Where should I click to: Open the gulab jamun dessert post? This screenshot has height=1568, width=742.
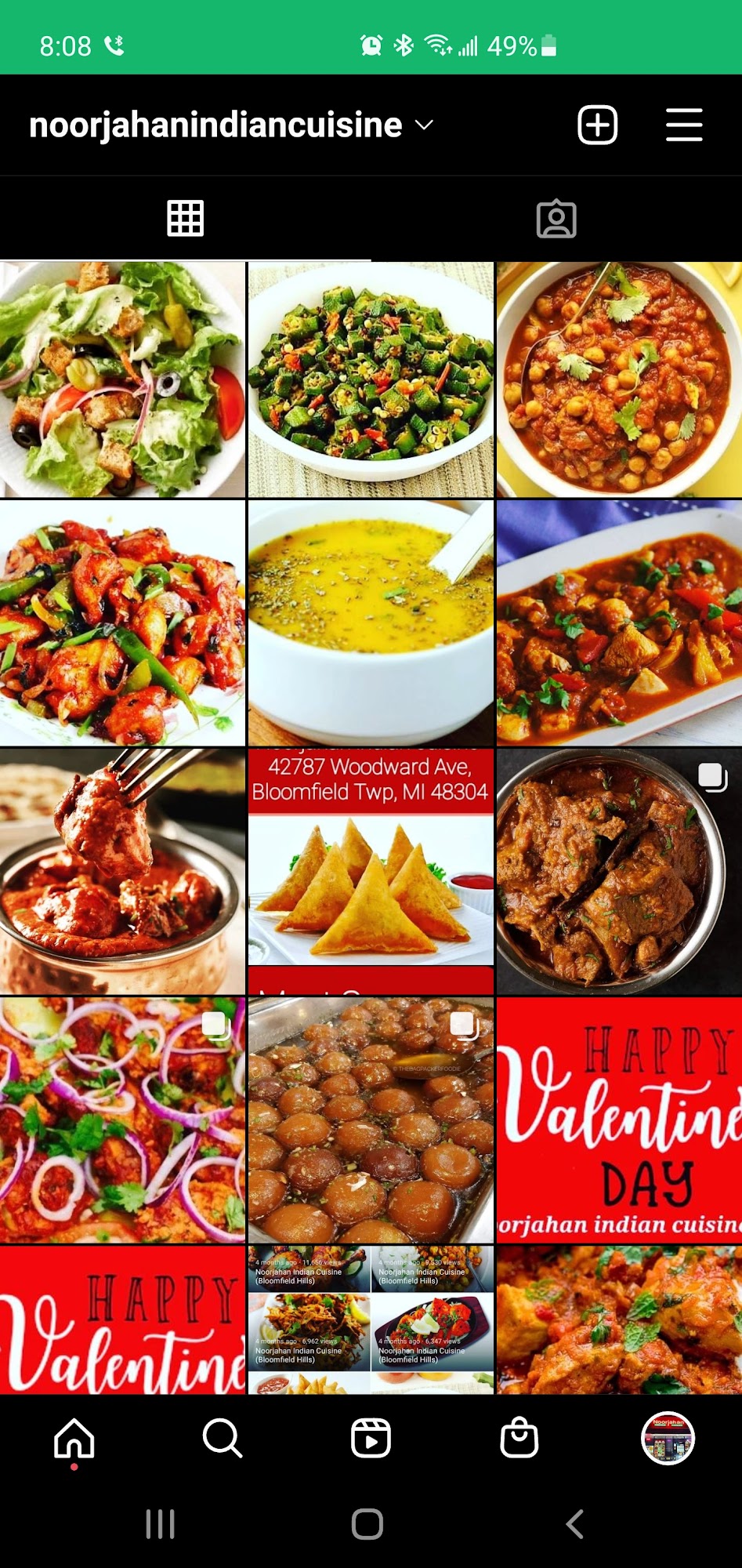coord(371,1120)
